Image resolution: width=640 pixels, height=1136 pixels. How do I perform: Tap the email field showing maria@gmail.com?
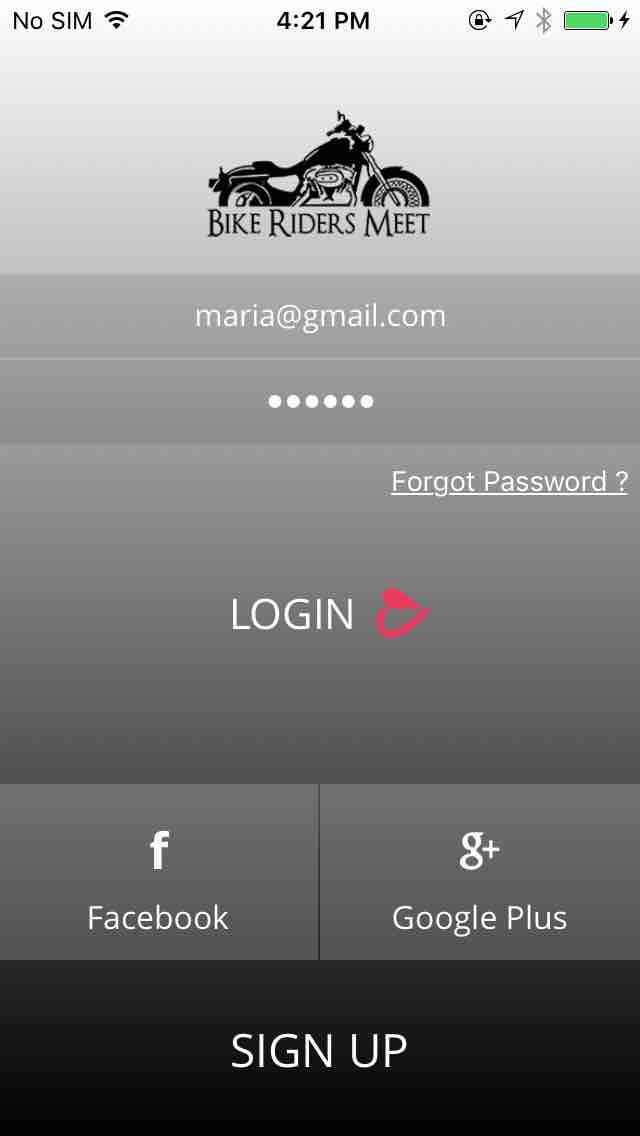click(320, 316)
